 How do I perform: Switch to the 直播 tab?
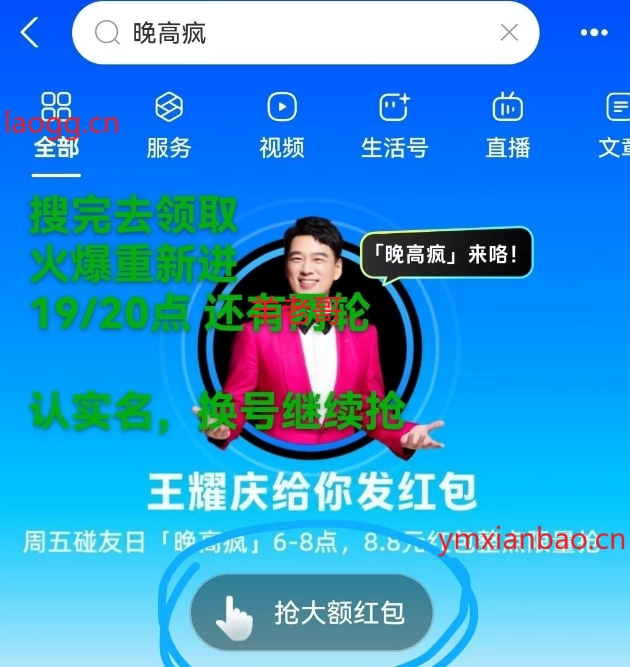point(508,127)
